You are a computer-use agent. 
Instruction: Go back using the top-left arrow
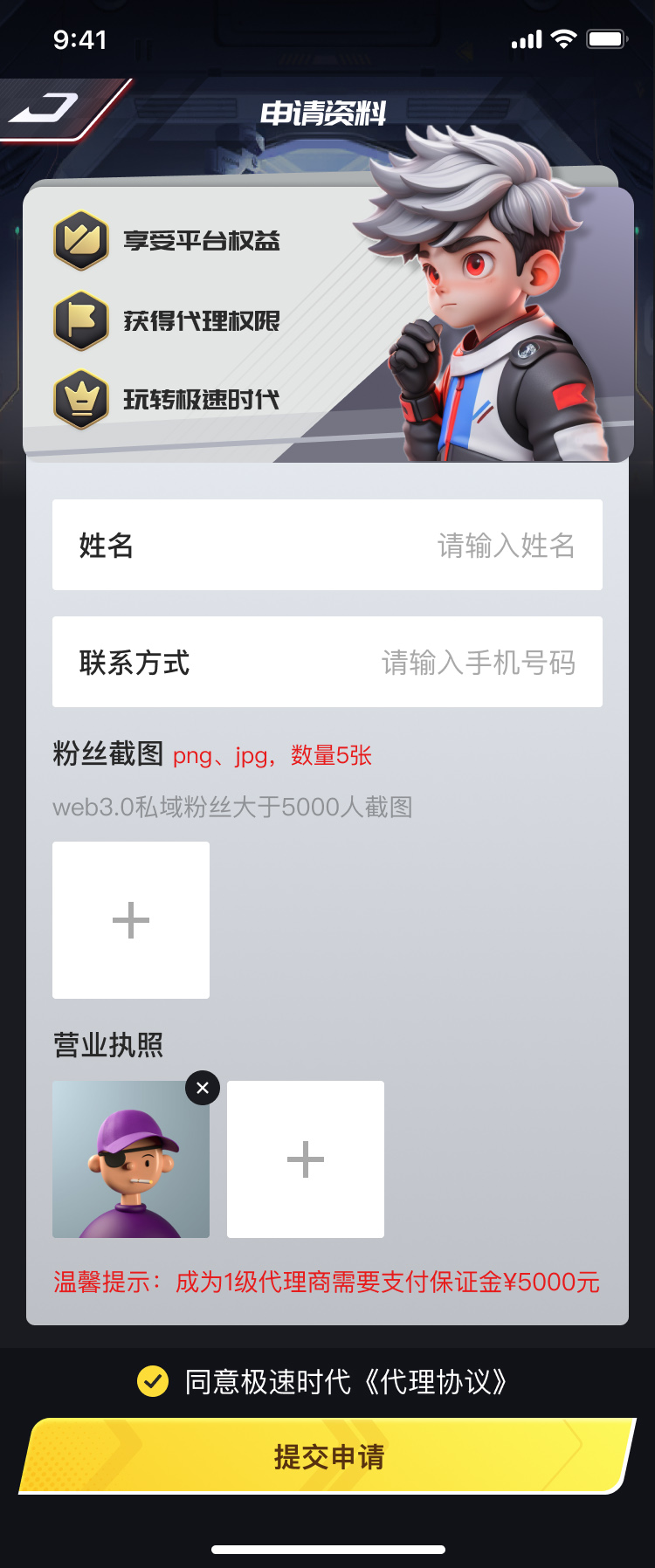[x=45, y=109]
